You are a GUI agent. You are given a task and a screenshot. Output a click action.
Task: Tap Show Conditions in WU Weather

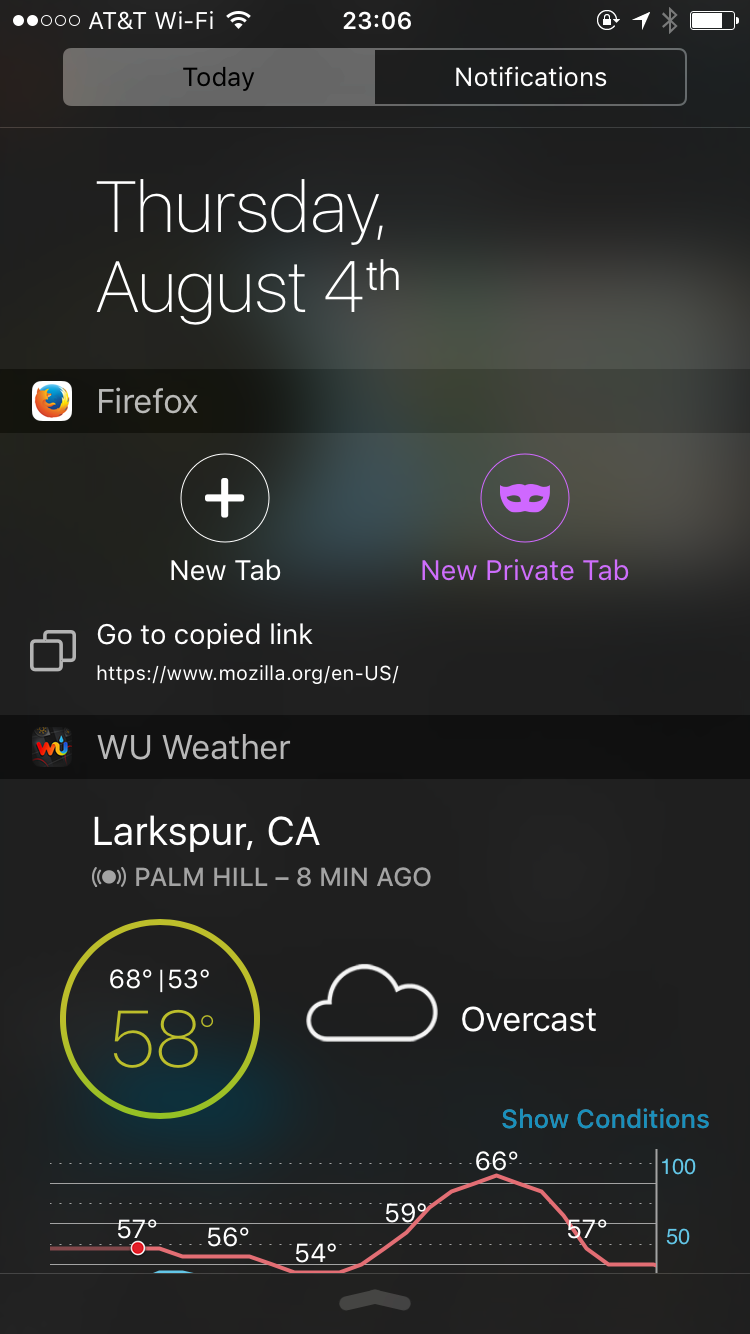(605, 1119)
